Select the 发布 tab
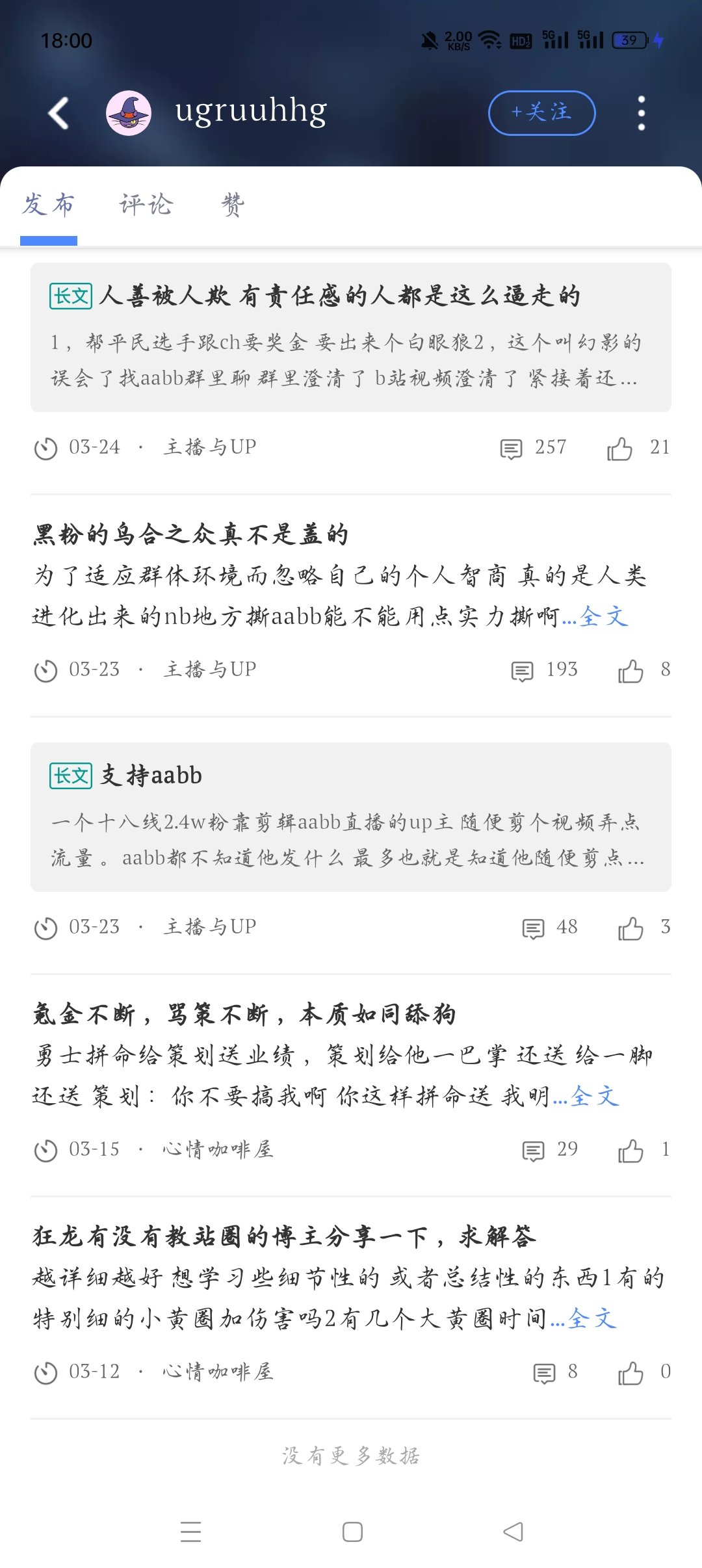This screenshot has width=702, height=1568. point(49,204)
